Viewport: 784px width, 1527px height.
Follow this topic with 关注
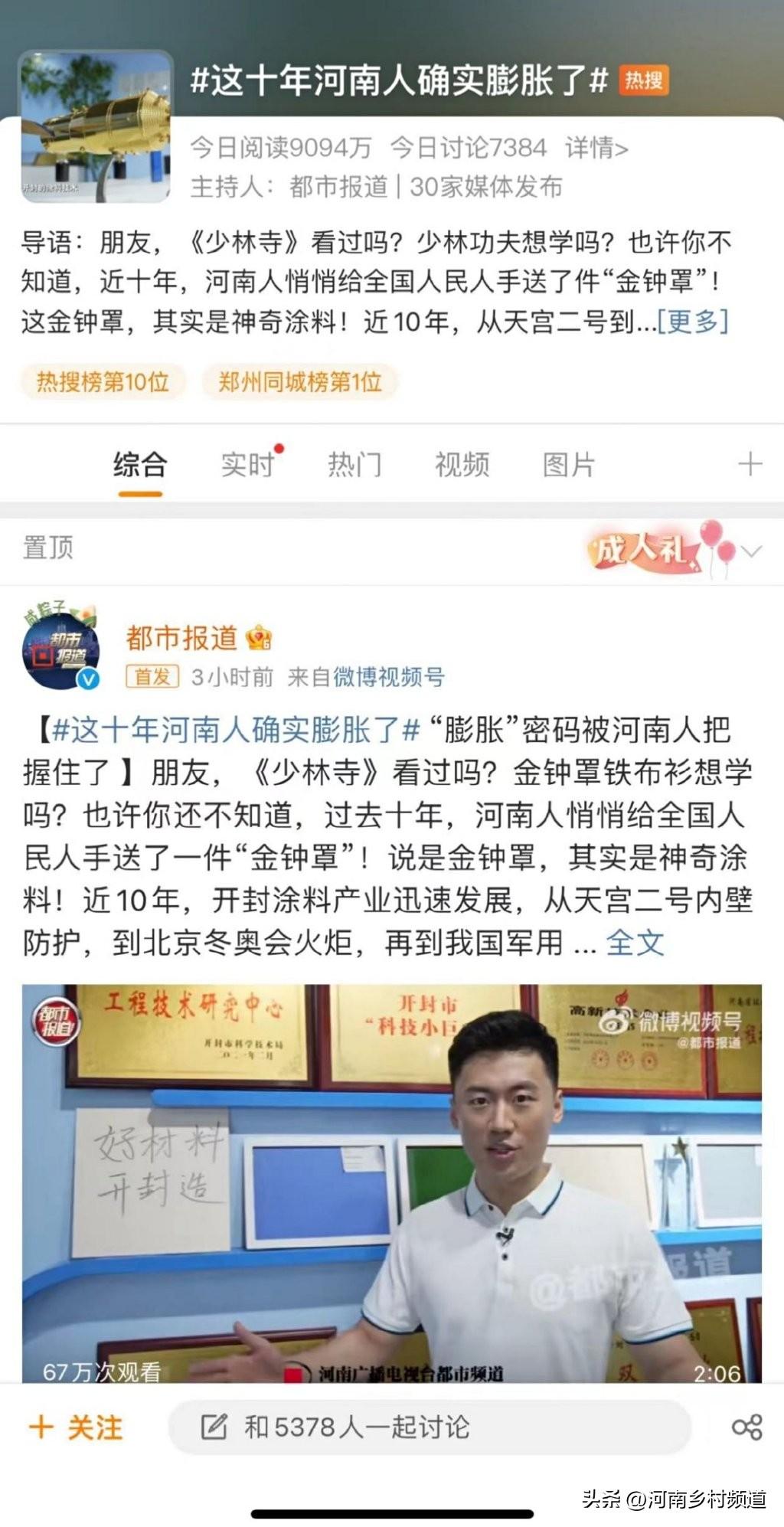click(x=75, y=1427)
